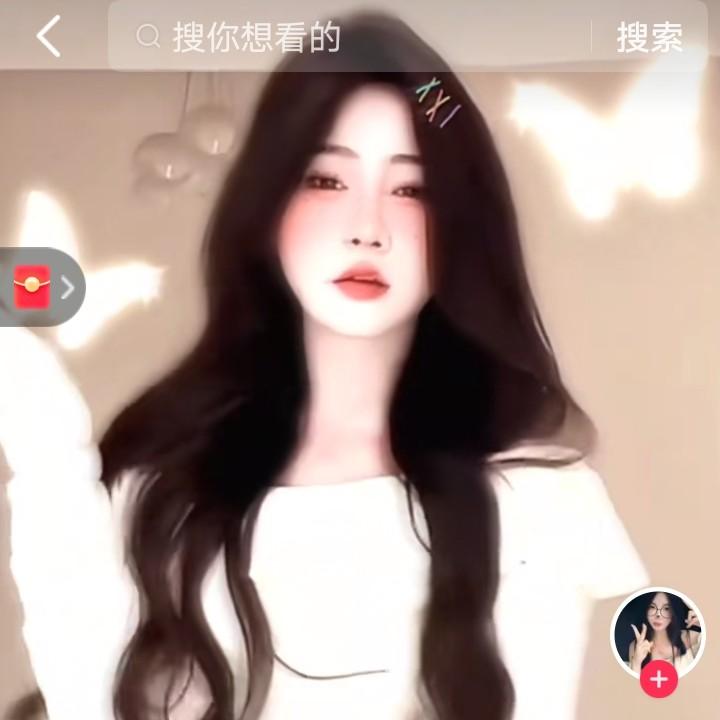
Task: Follow the creator via the plus badge
Action: (658, 681)
